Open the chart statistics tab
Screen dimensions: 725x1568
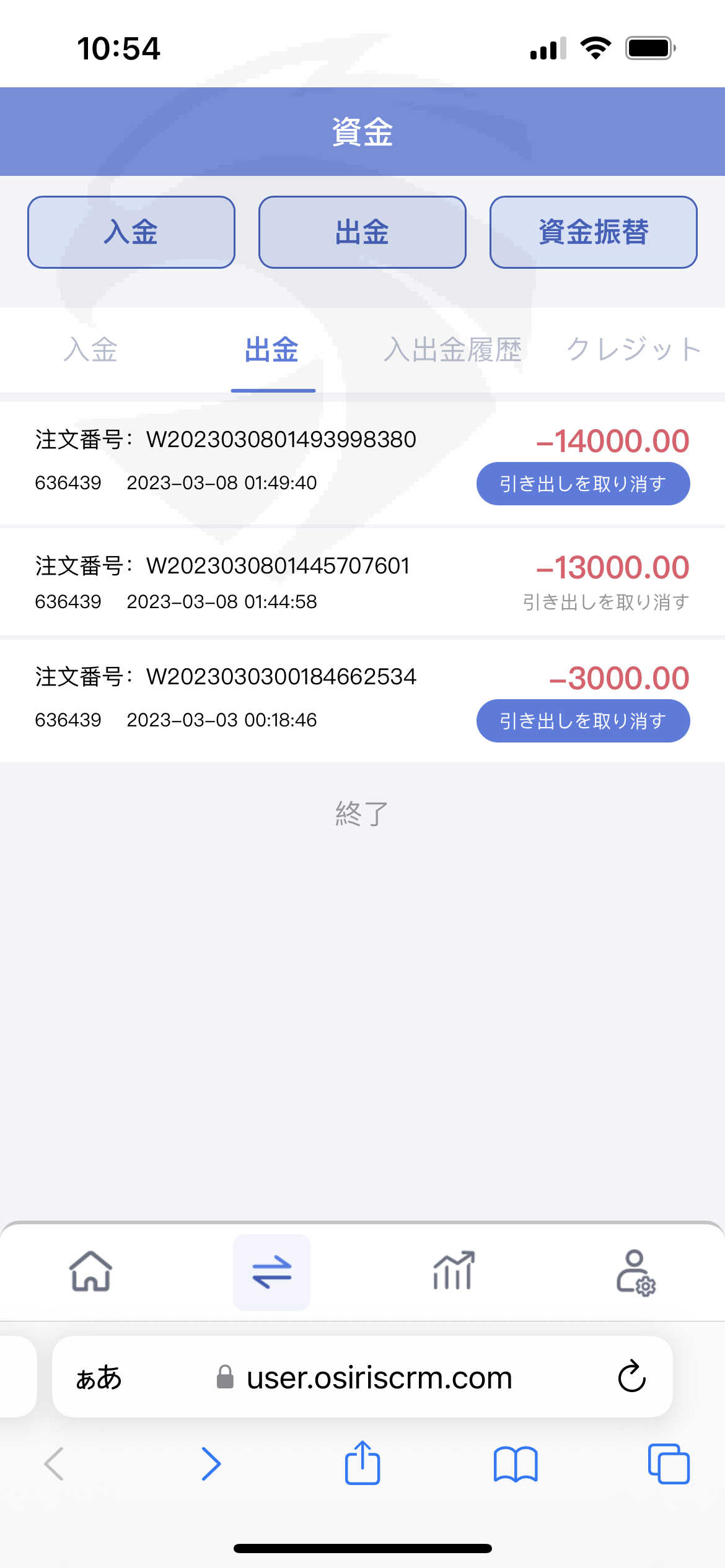pos(453,1271)
